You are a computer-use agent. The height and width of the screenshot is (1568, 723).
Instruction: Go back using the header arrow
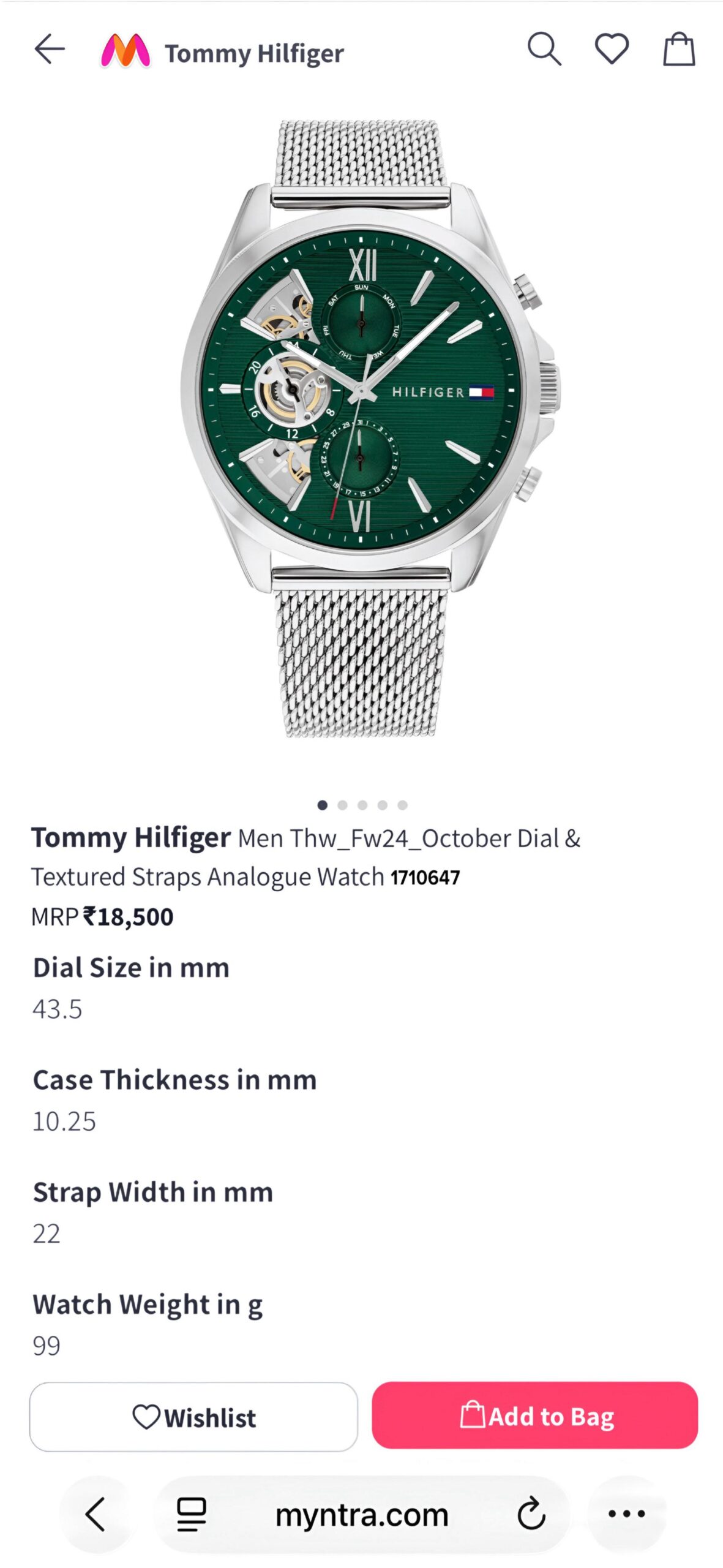[49, 50]
